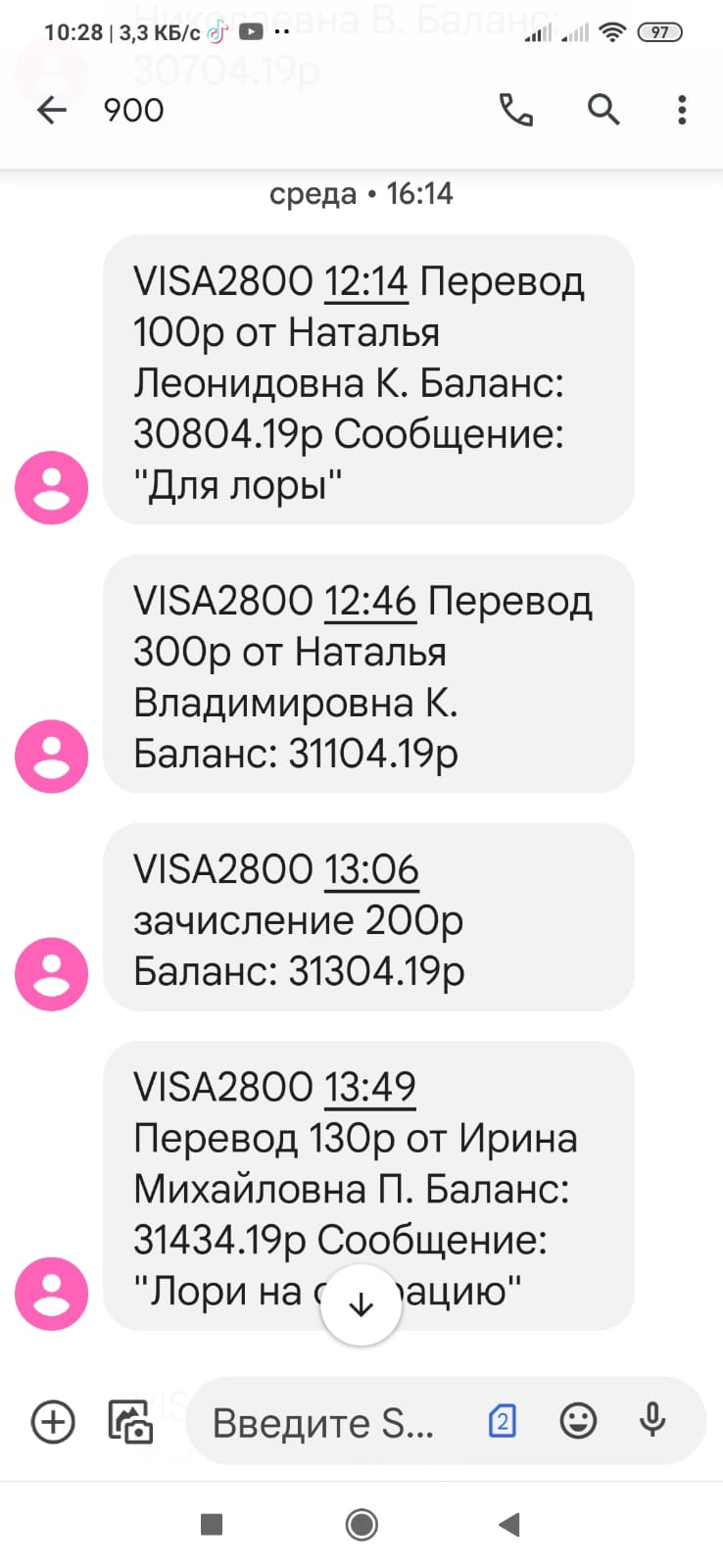Open the plus attachment menu

coord(53,1422)
